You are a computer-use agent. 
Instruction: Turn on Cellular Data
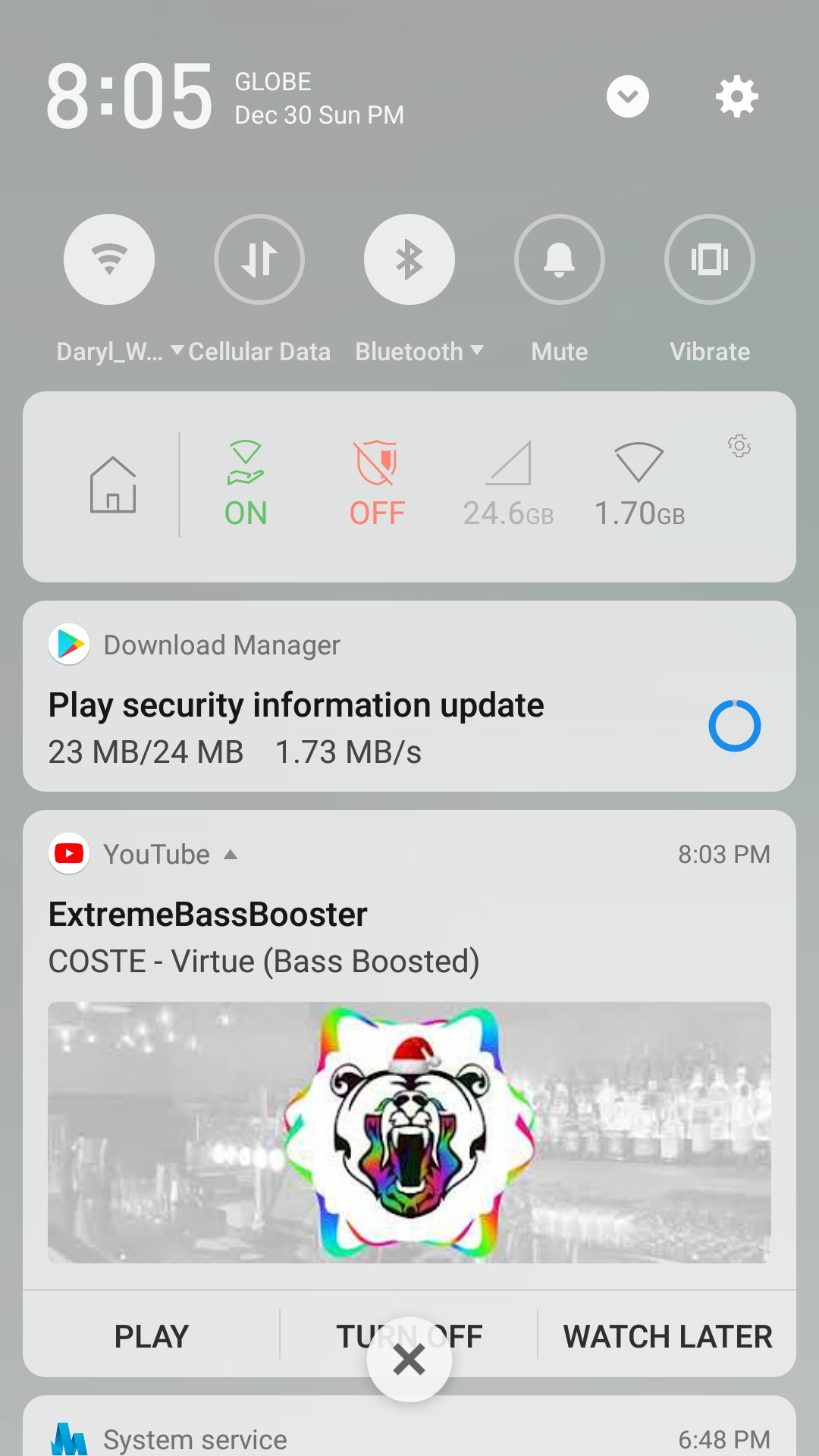(259, 259)
